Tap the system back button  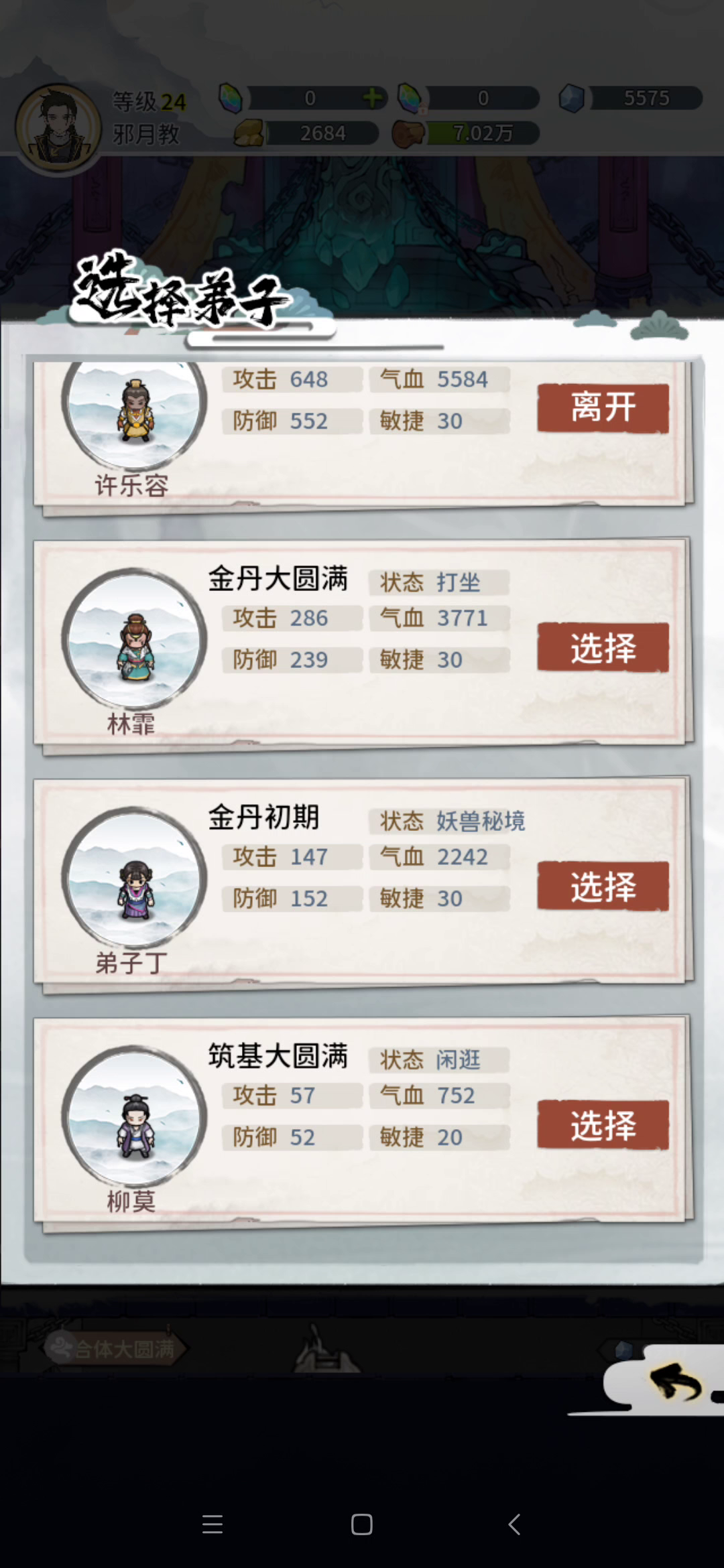[x=514, y=1524]
